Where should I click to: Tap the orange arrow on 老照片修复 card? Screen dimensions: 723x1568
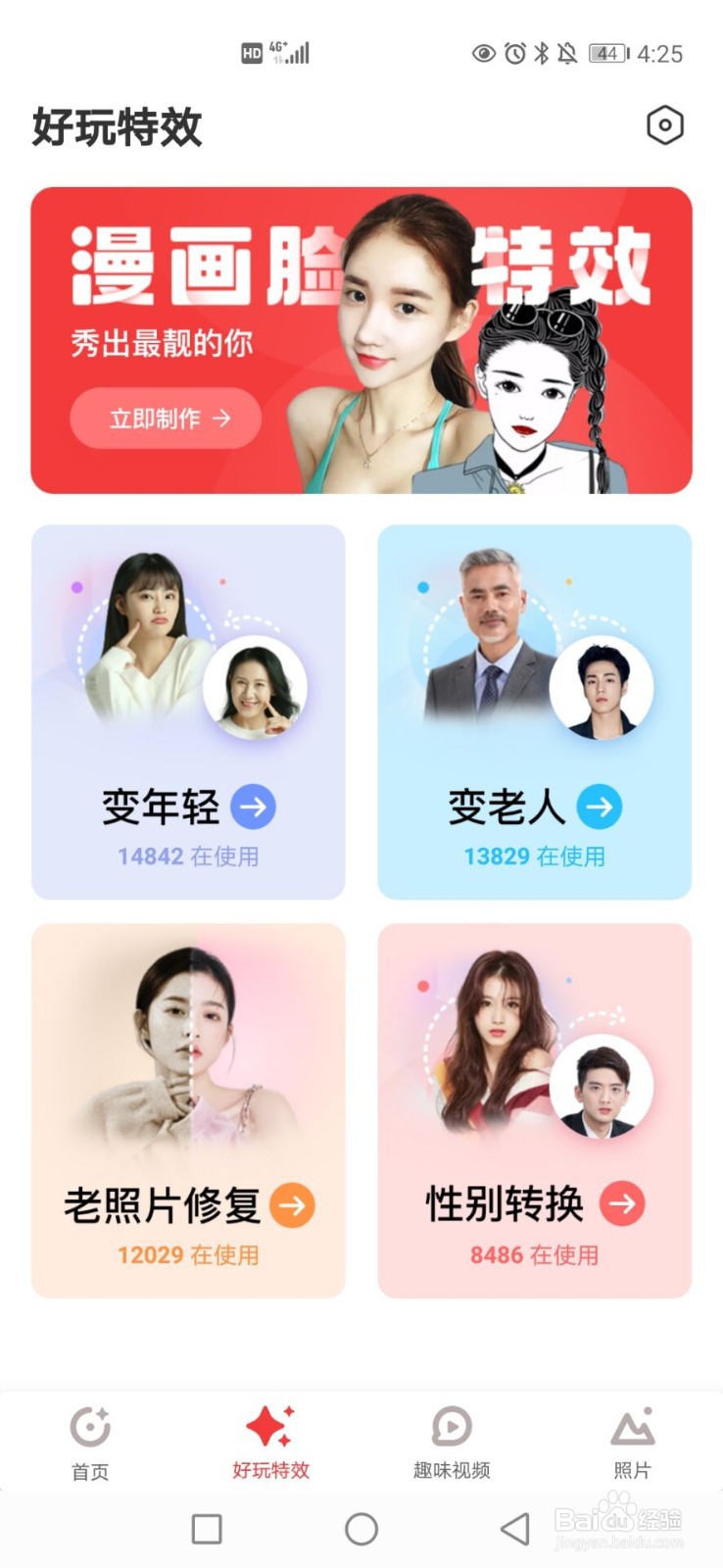coord(290,1206)
